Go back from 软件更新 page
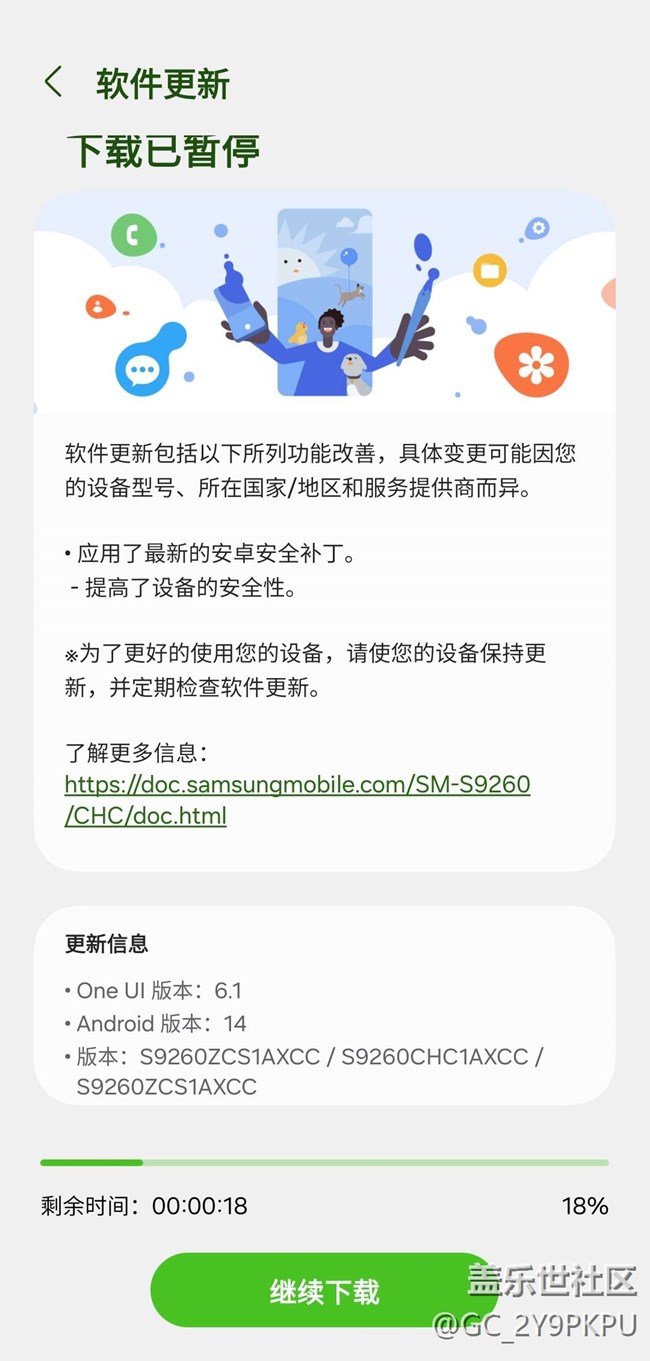The width and height of the screenshot is (650, 1361). 54,82
